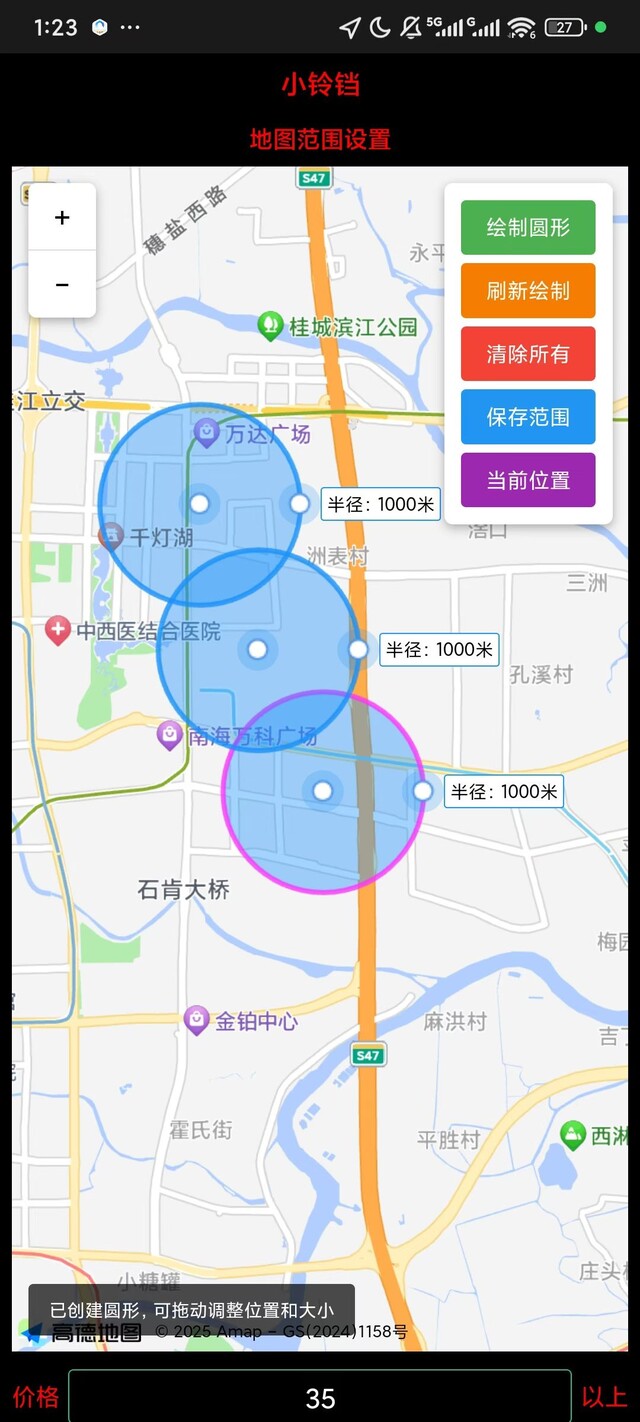
Task: Save the range with 保存范围
Action: coord(528,417)
